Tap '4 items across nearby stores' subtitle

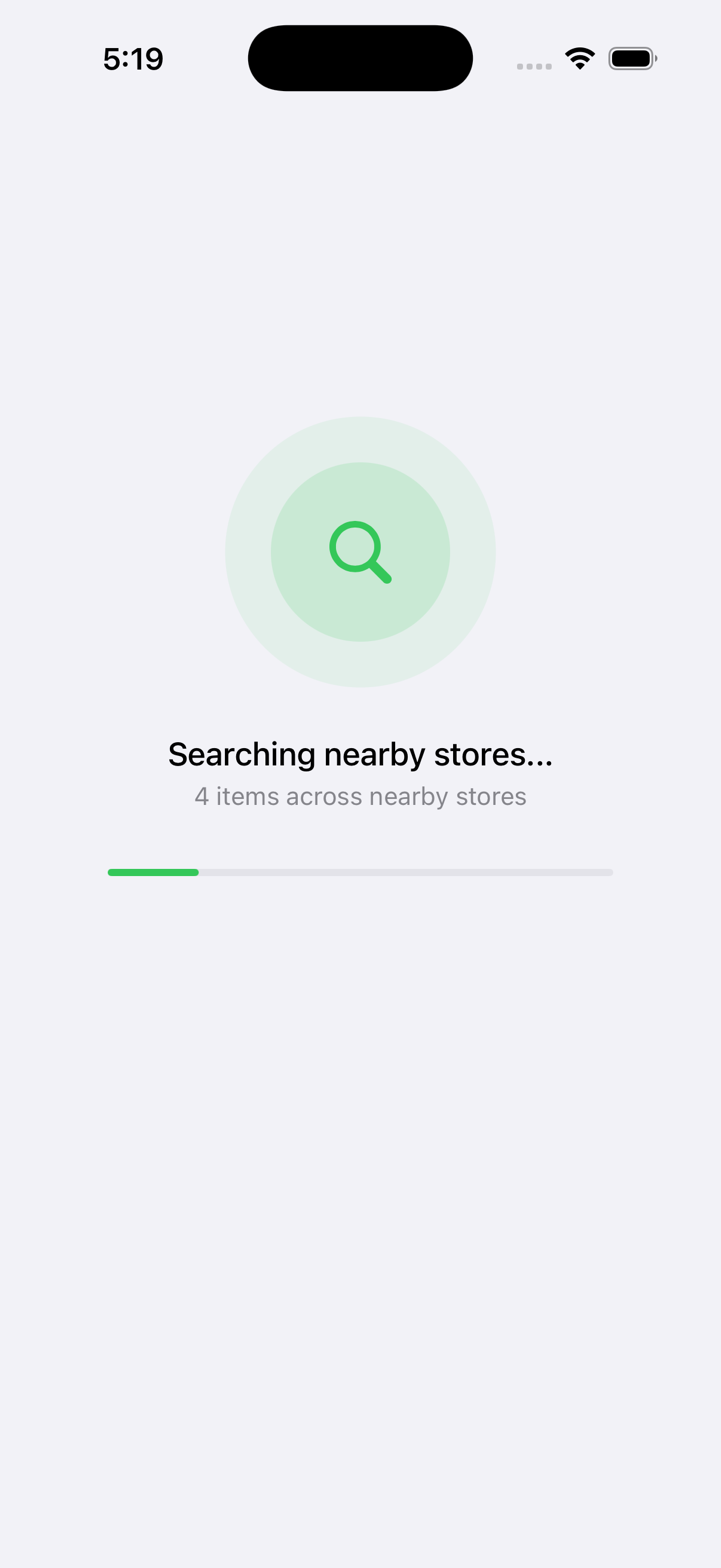coord(360,796)
